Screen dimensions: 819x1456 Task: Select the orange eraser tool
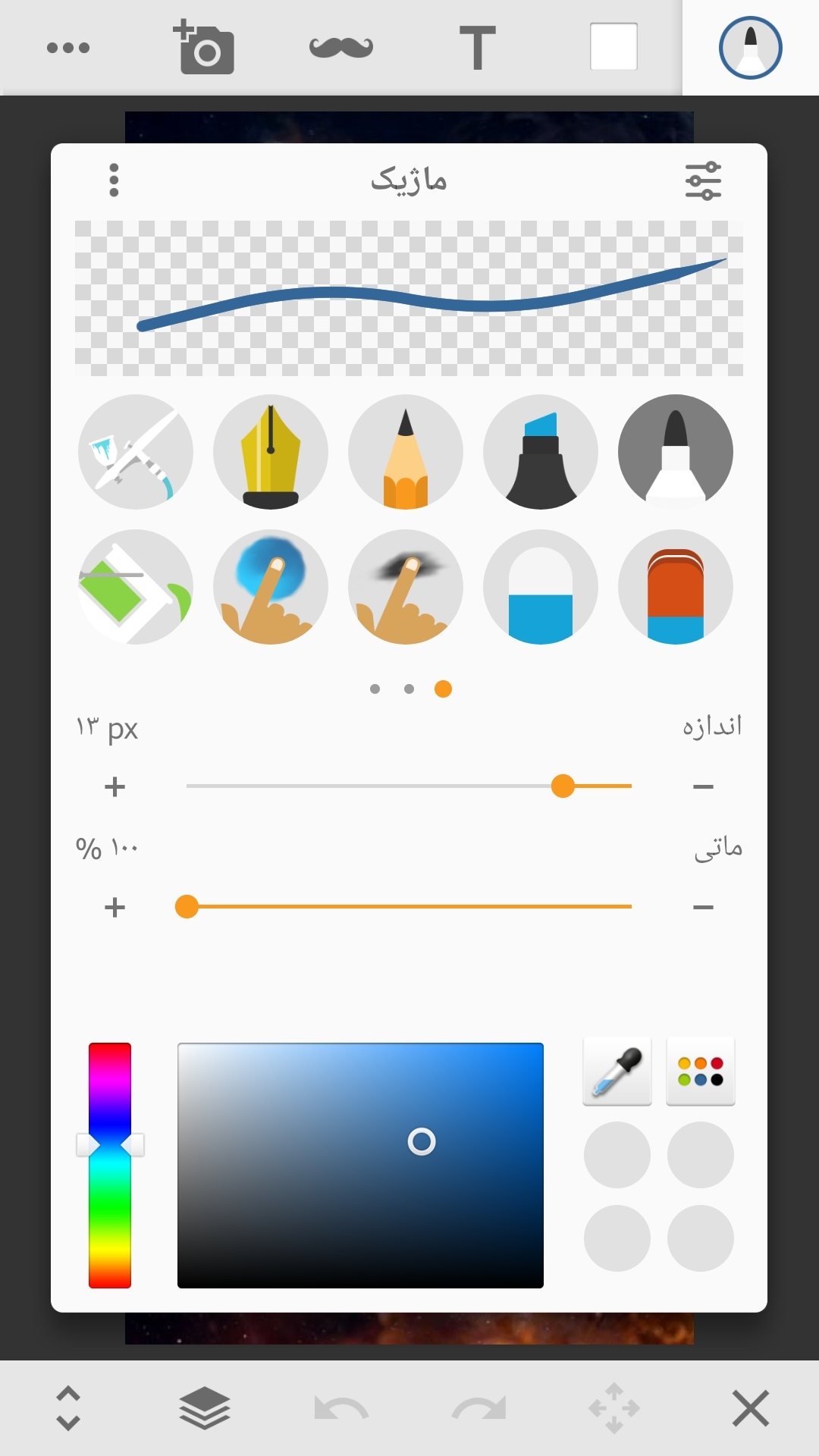(676, 587)
